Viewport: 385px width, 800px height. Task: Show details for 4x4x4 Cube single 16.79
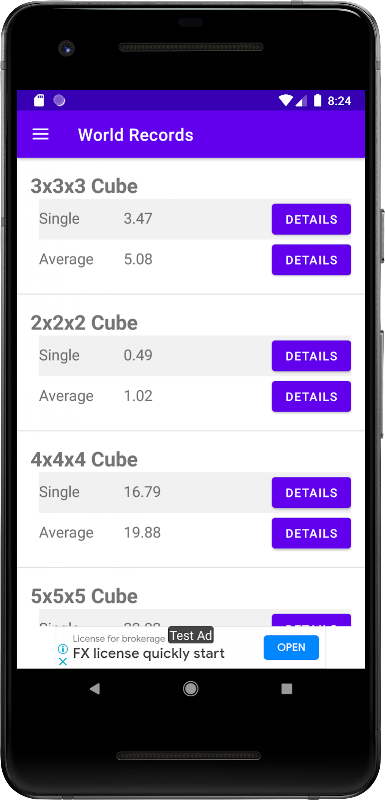311,492
